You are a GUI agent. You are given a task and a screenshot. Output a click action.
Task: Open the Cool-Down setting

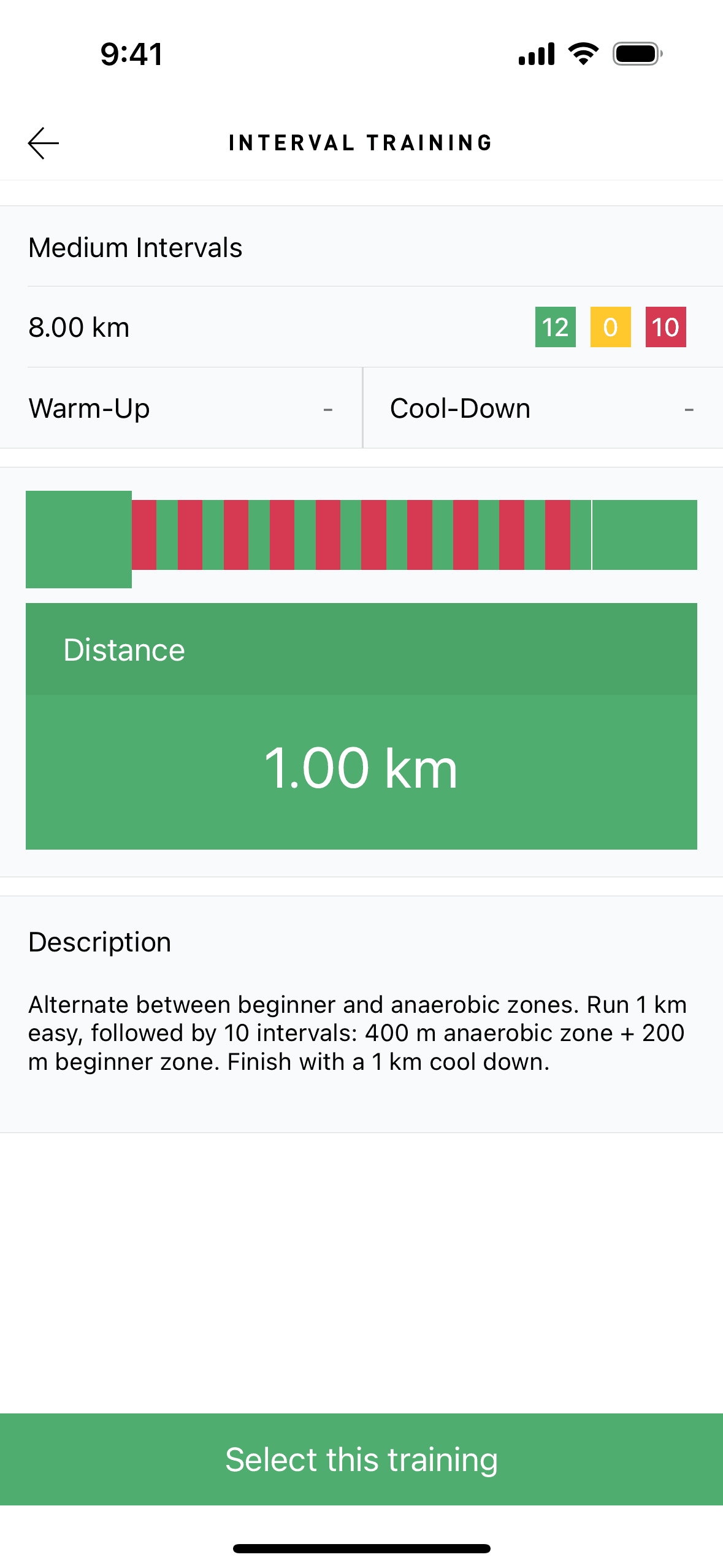[x=543, y=409]
